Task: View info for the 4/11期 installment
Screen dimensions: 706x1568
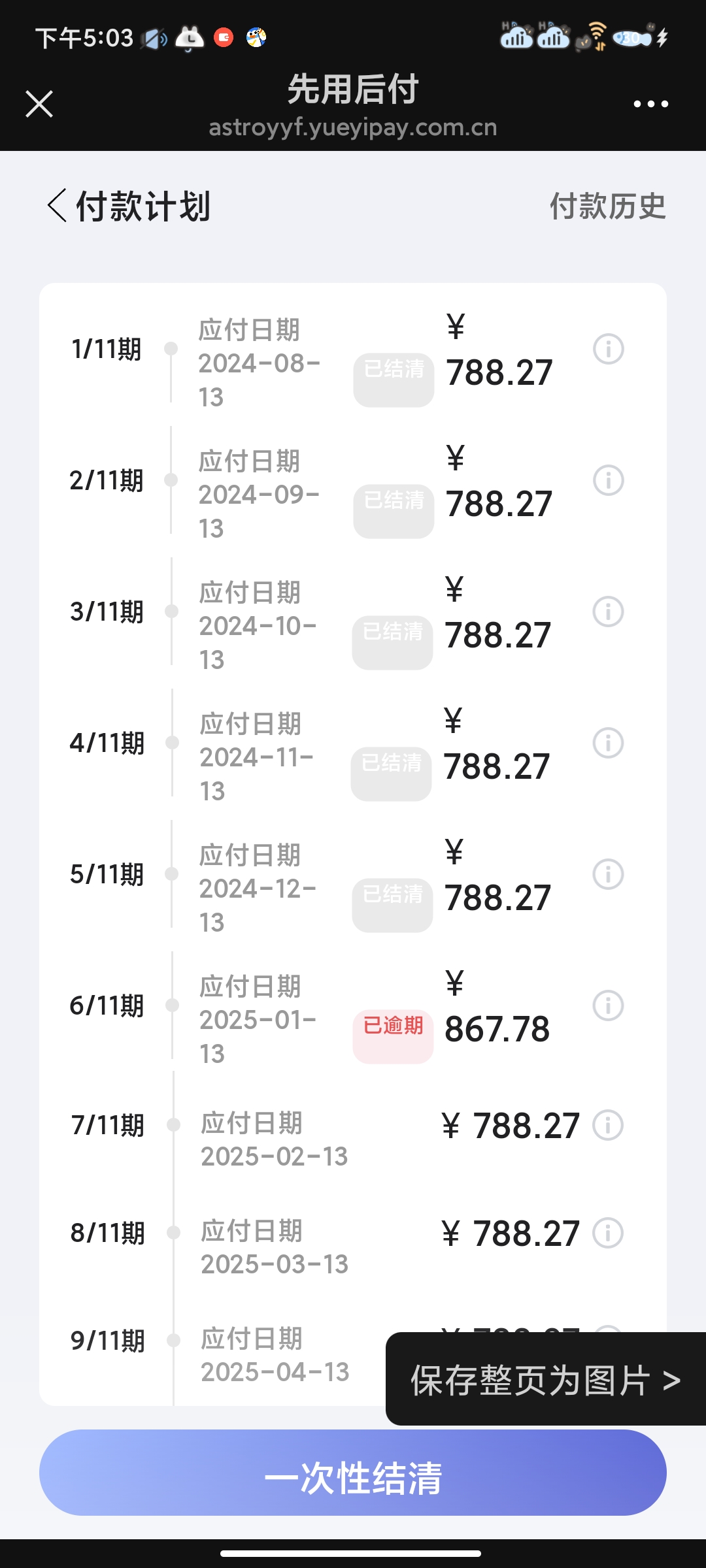Action: tap(608, 743)
